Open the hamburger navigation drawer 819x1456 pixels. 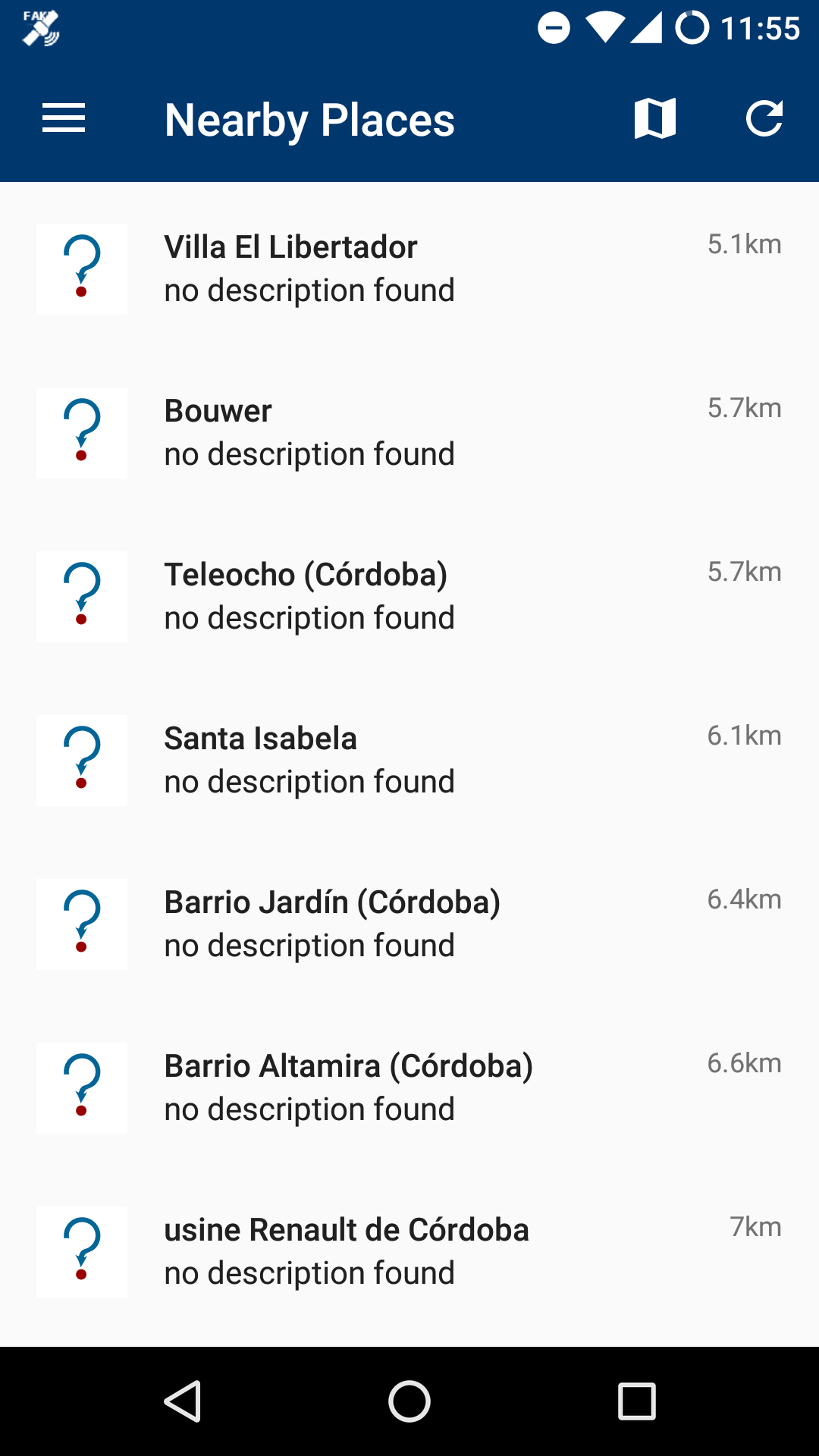64,119
